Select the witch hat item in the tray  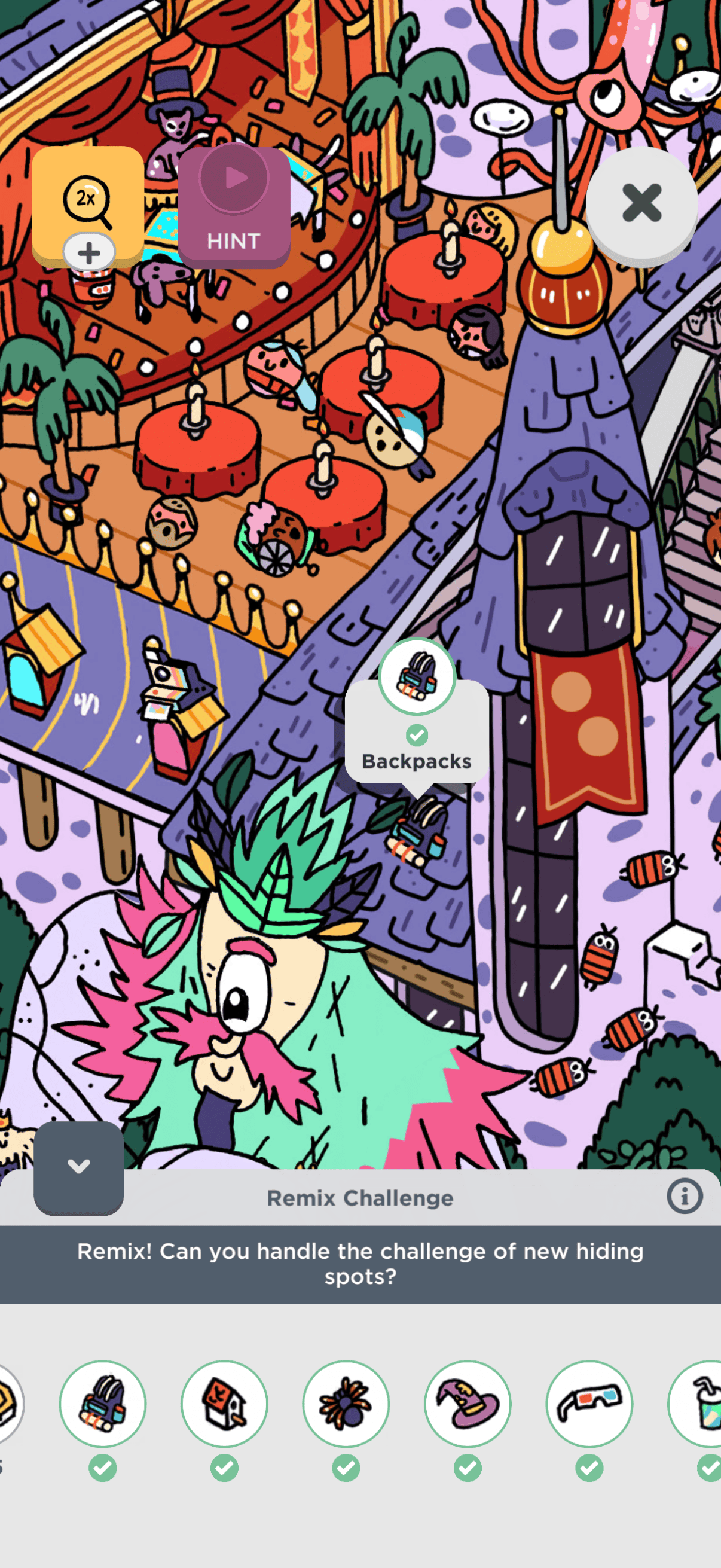[468, 1404]
